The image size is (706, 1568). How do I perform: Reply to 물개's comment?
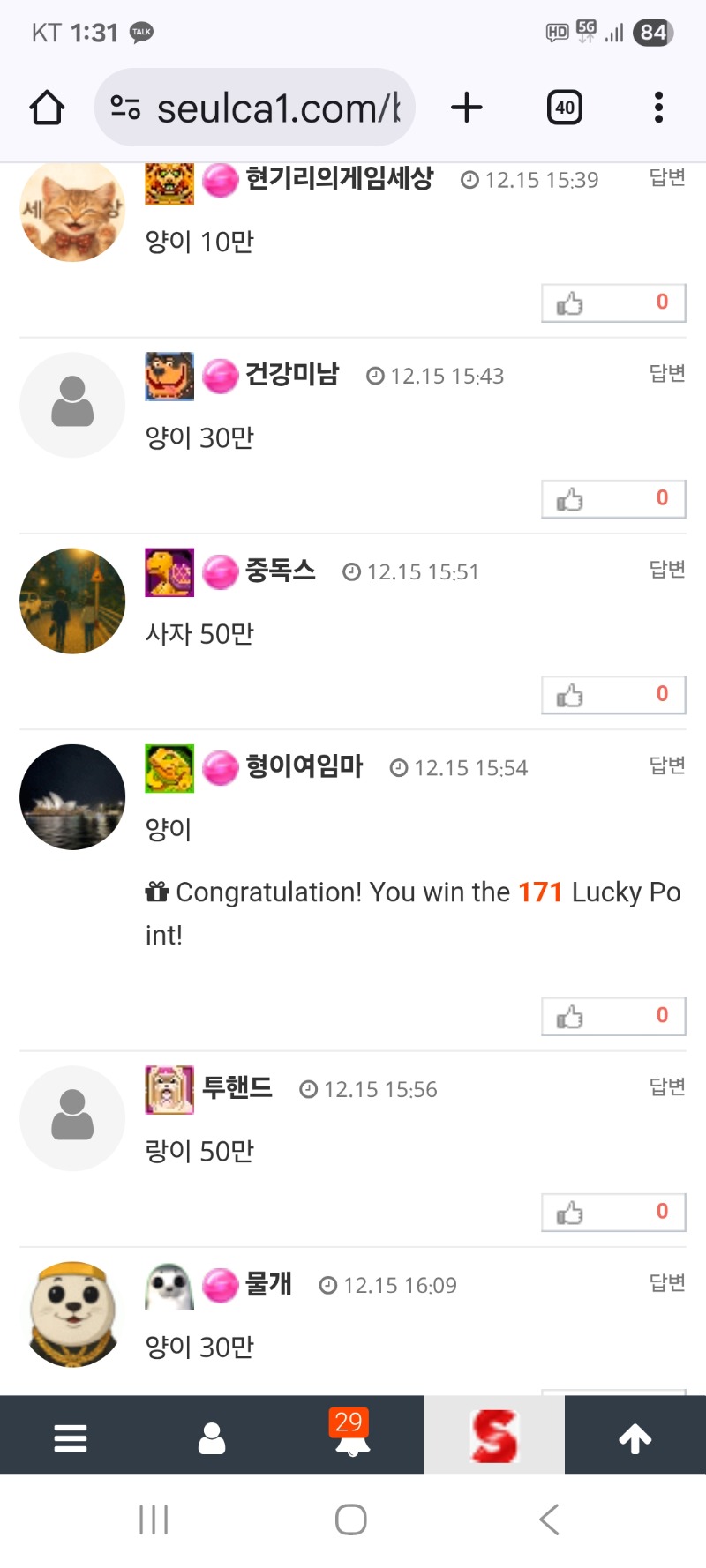coord(666,1282)
